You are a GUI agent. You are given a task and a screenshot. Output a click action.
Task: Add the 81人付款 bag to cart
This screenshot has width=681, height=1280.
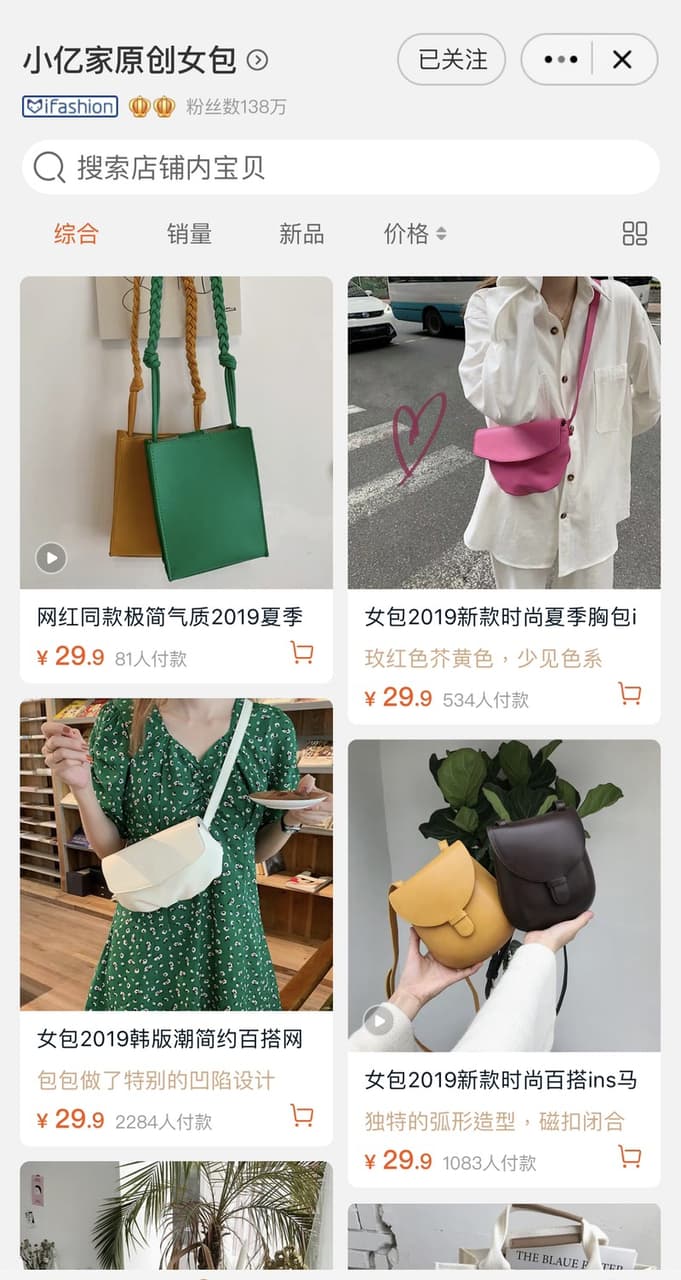click(302, 653)
